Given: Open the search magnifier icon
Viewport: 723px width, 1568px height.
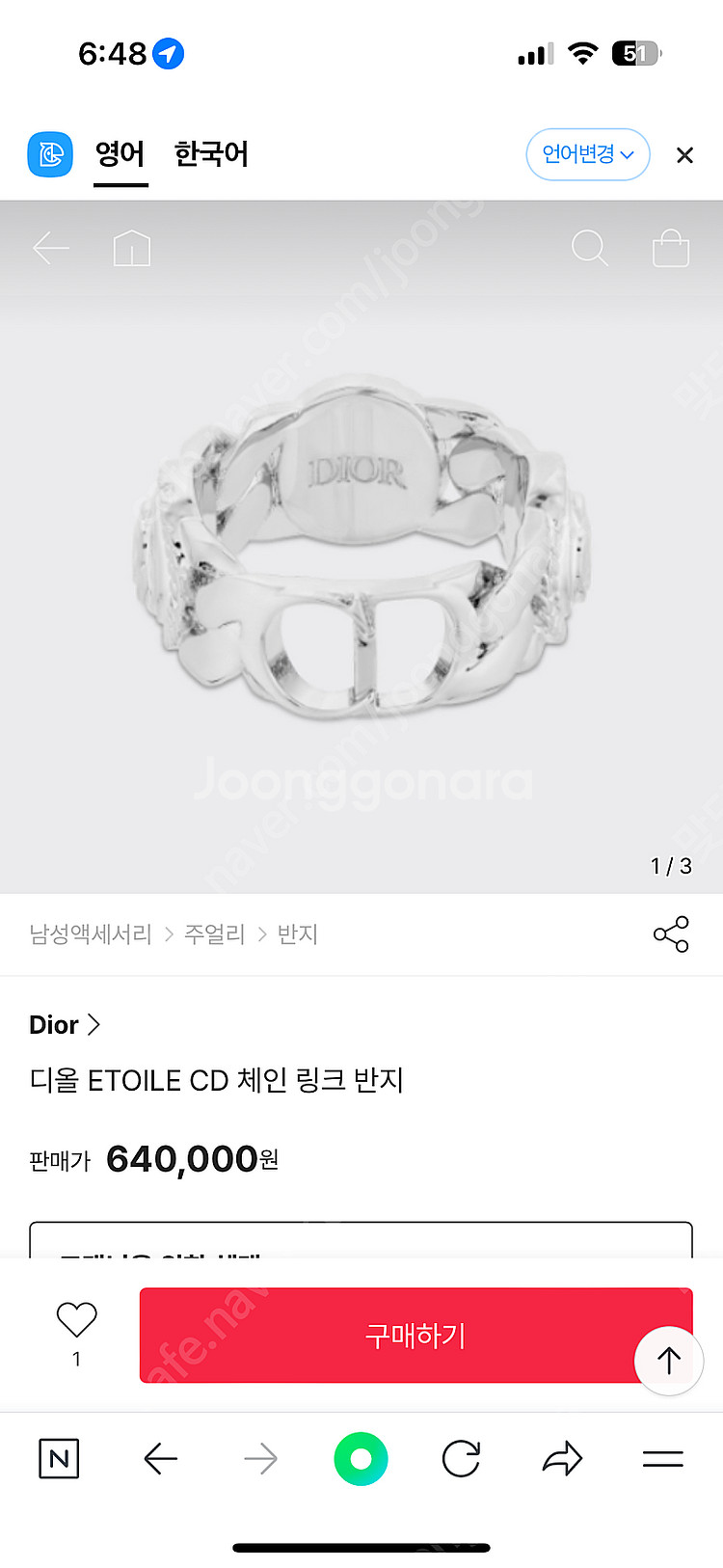Looking at the screenshot, I should point(589,248).
